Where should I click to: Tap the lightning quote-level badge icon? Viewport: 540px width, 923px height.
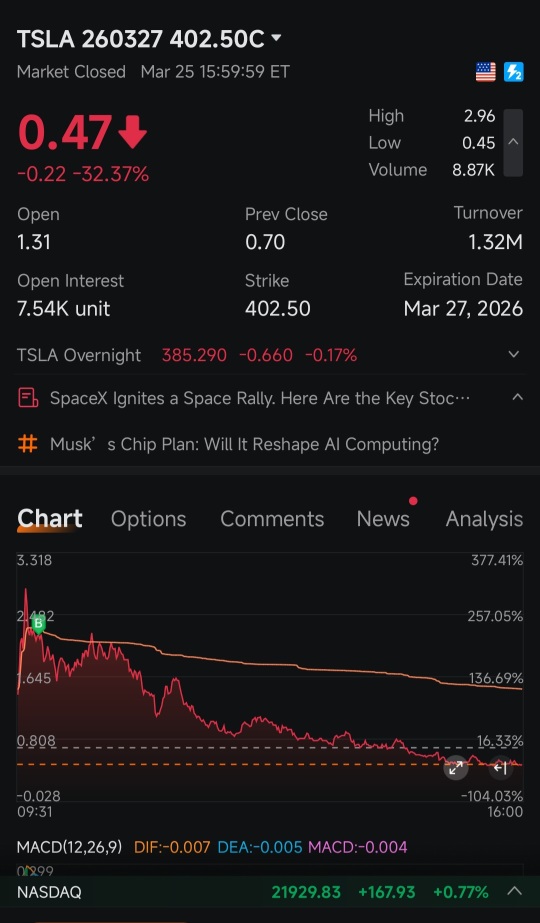pos(514,72)
